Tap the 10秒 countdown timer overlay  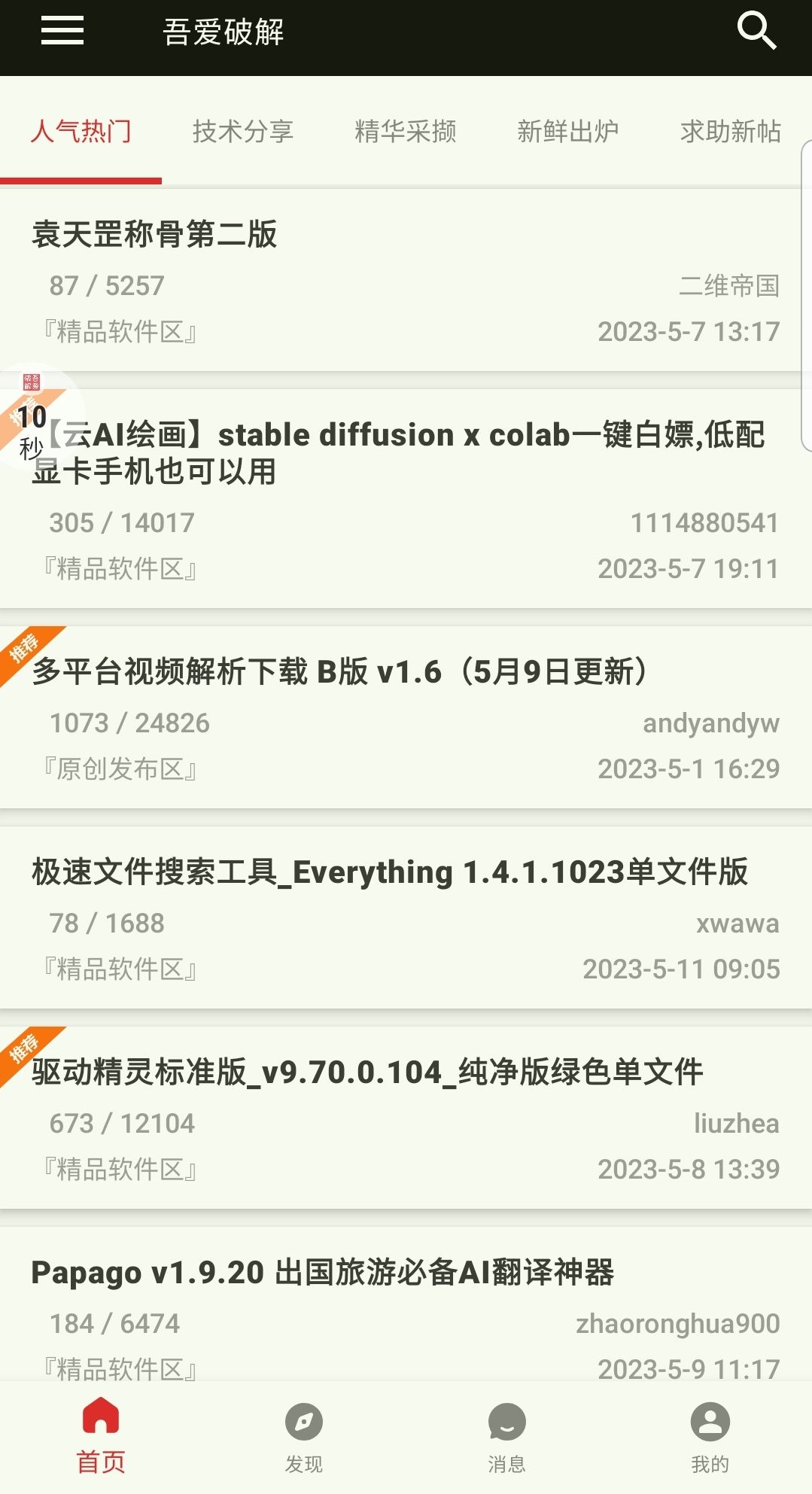tap(30, 433)
